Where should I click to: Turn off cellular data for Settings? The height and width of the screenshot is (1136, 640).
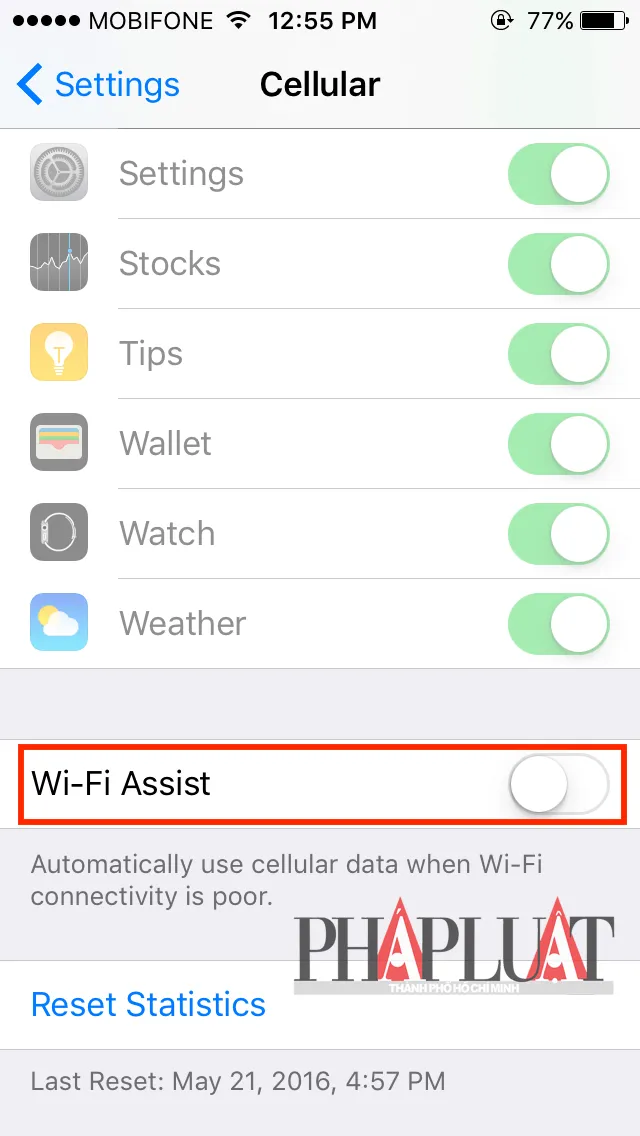pyautogui.click(x=558, y=174)
